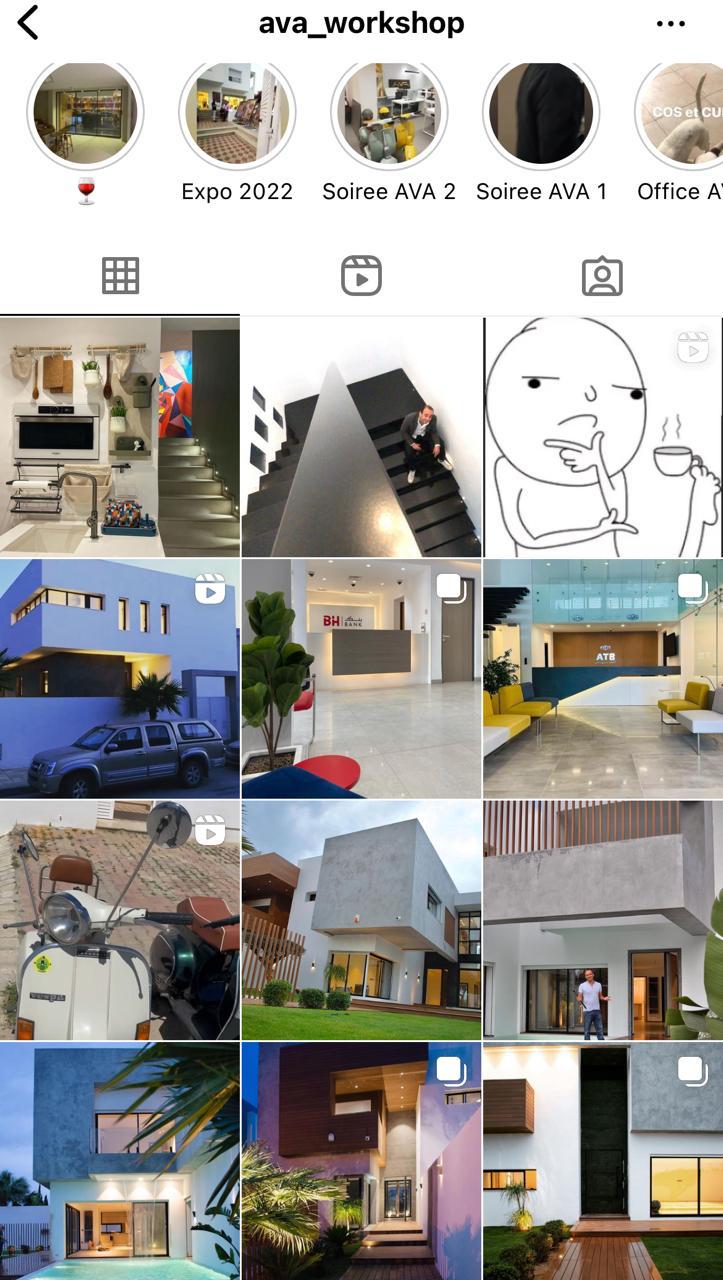Open the wine glass story highlight
The image size is (723, 1280).
(x=86, y=113)
